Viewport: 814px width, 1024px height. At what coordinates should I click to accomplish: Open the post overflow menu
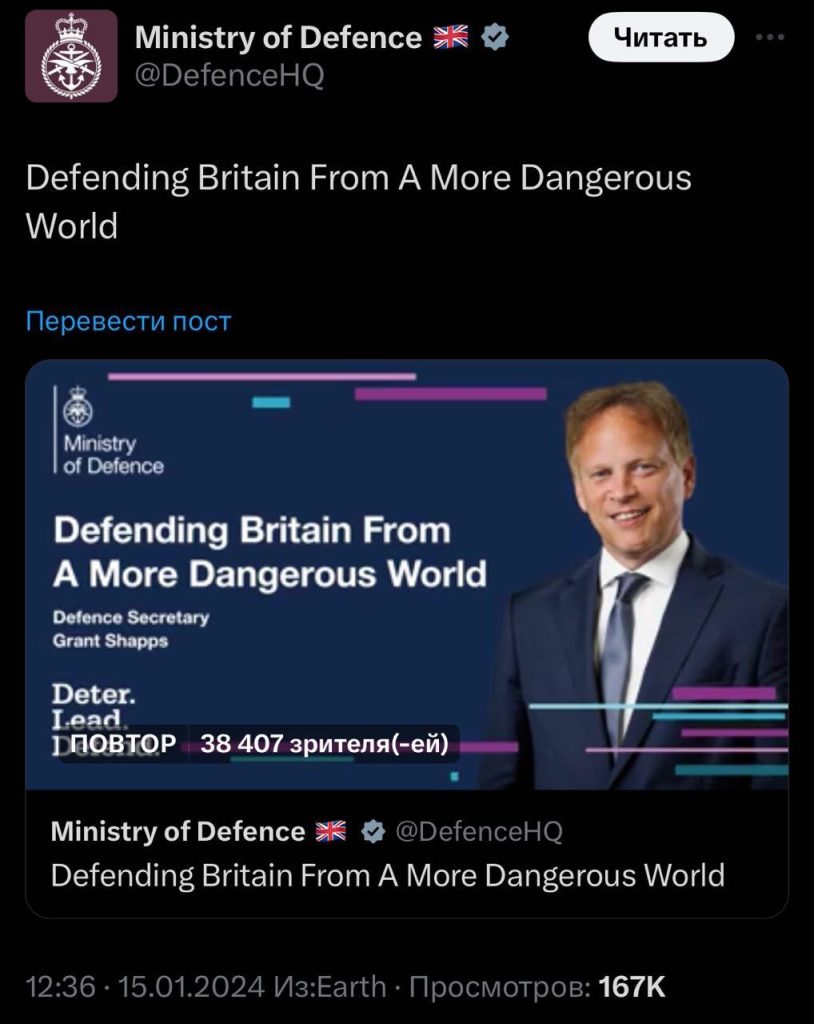click(x=770, y=37)
